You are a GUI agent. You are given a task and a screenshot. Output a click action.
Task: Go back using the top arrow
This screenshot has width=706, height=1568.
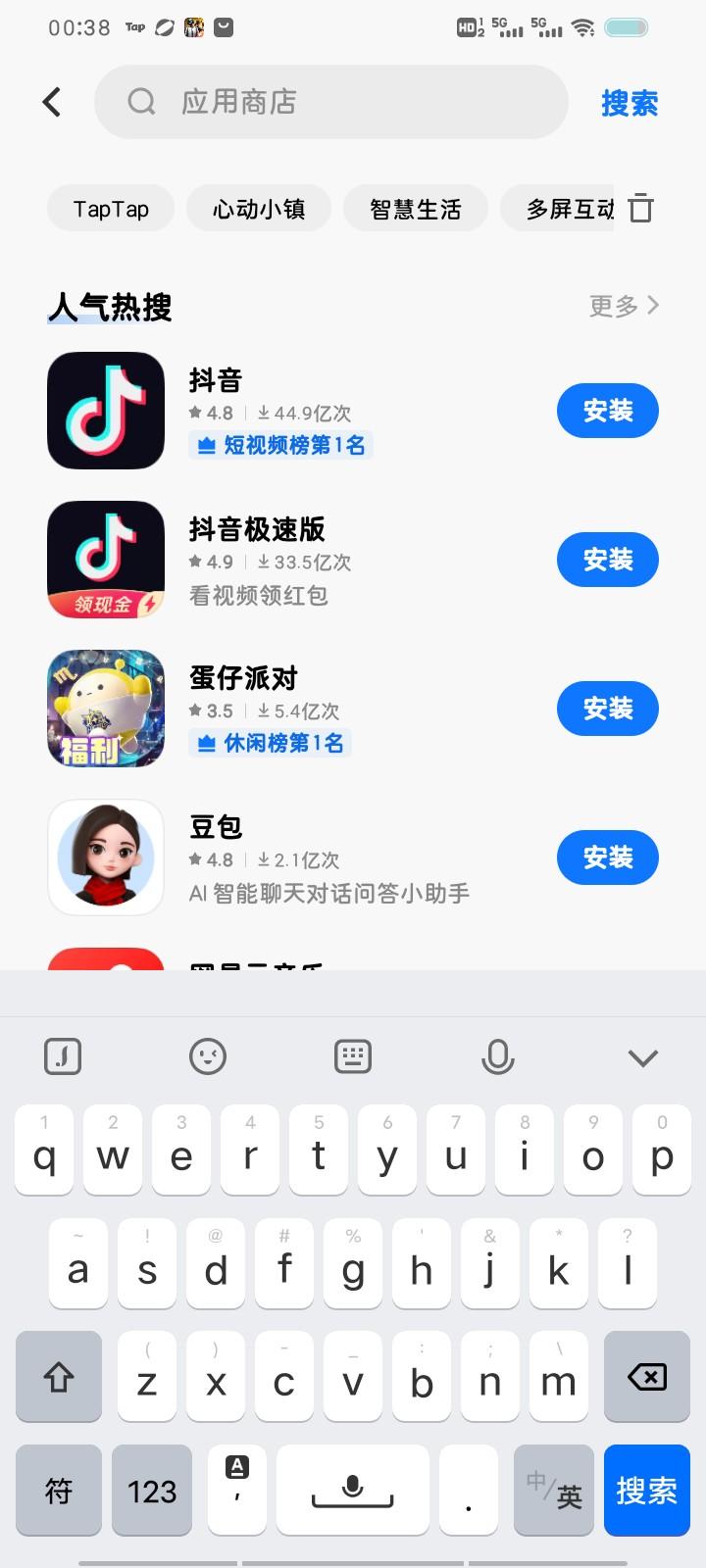tap(52, 102)
